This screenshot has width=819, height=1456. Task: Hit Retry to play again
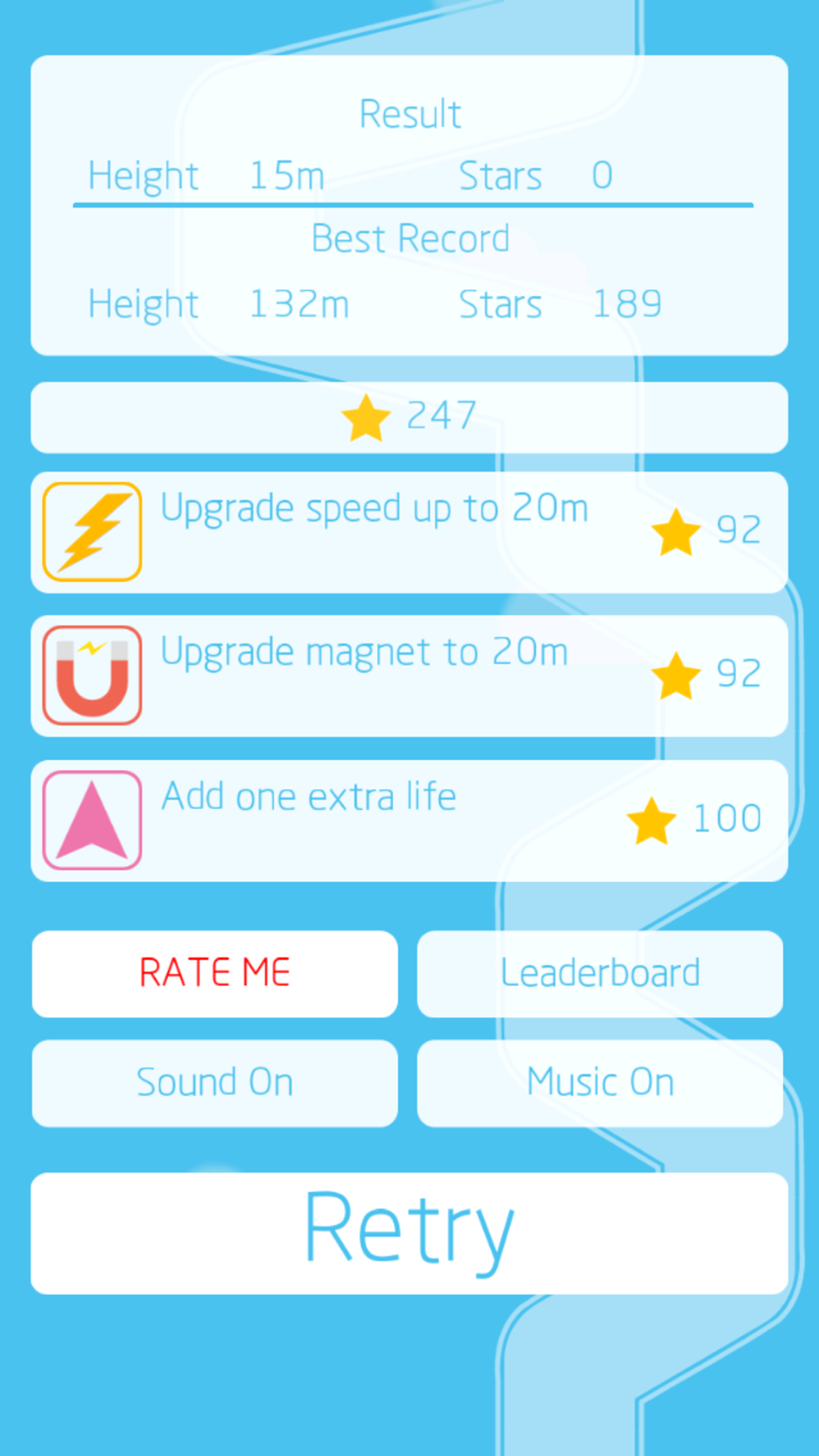pos(409,1233)
